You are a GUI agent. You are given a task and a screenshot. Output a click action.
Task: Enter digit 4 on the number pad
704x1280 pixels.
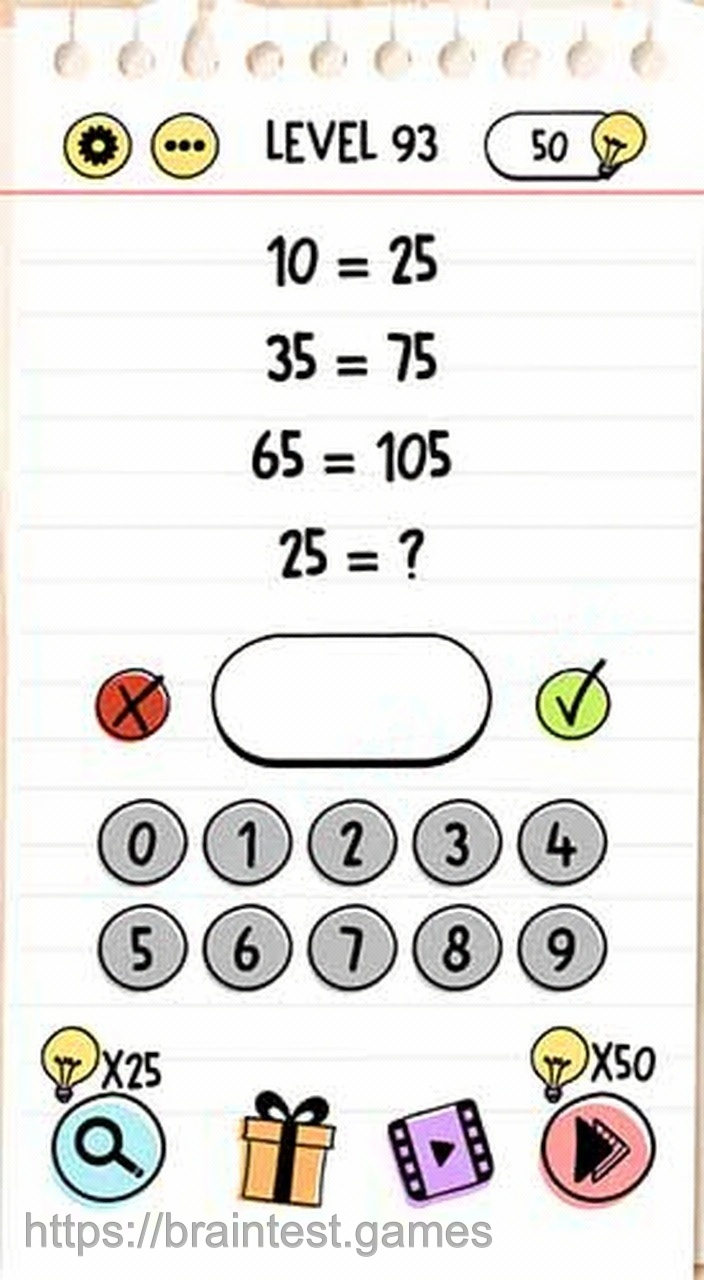click(562, 842)
